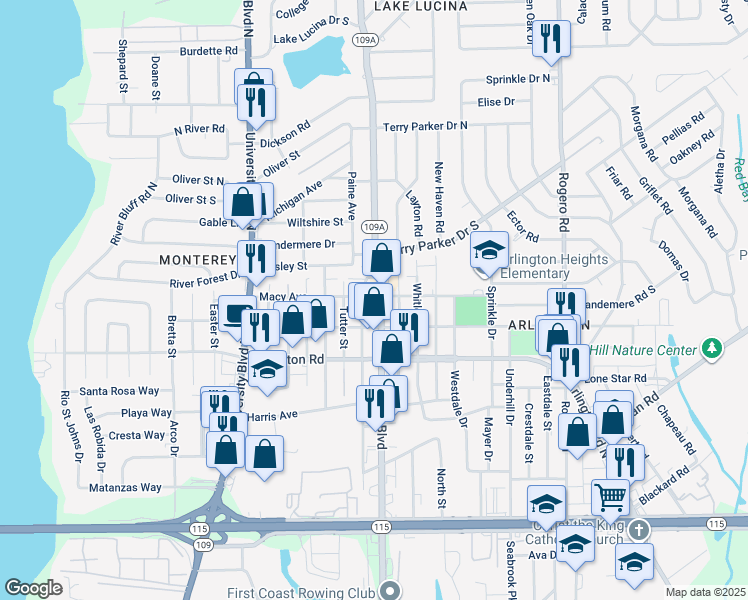Tap the school marker at Arlington Heights Elementary
This screenshot has width=748, height=600.
click(489, 252)
